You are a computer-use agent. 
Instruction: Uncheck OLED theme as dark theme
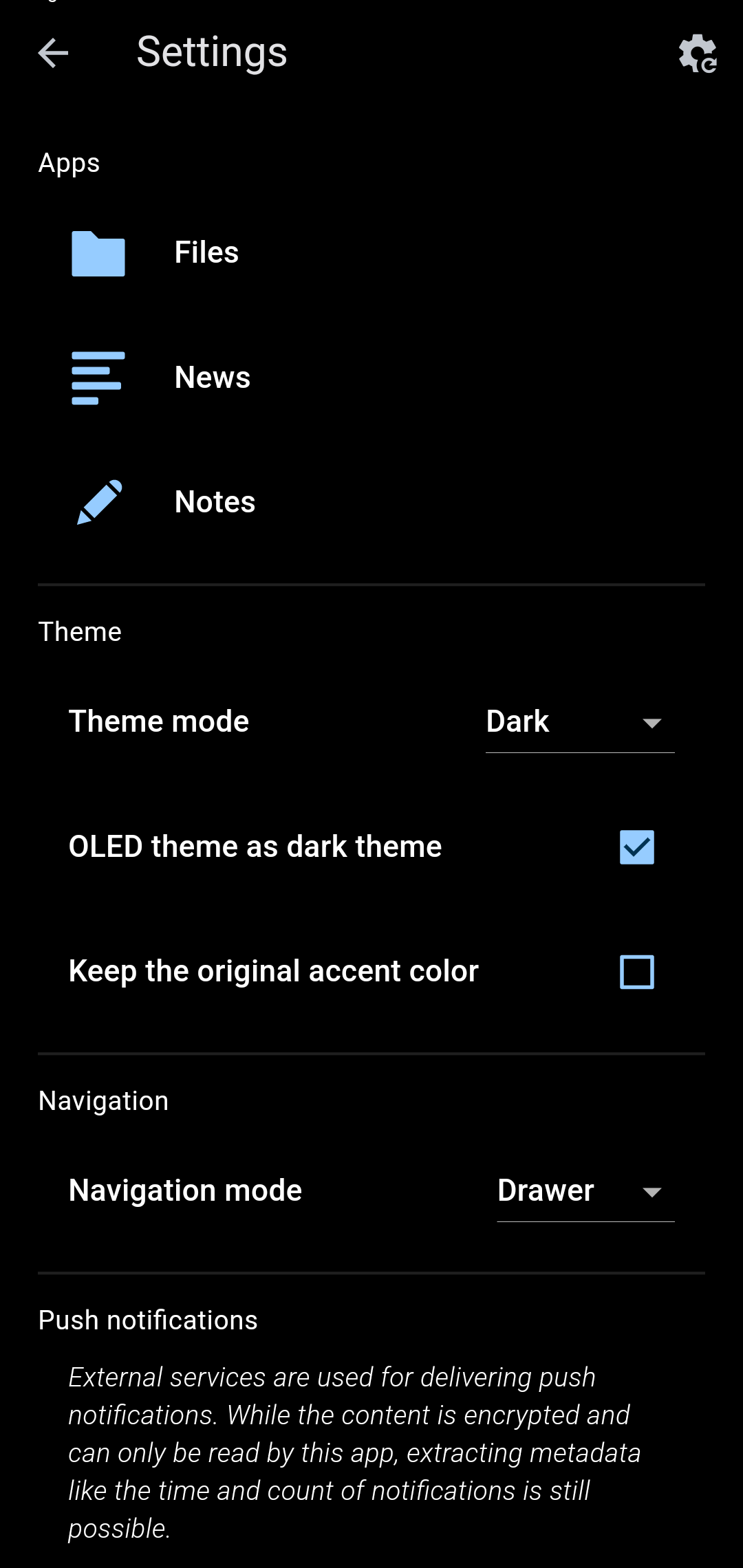pyautogui.click(x=637, y=847)
